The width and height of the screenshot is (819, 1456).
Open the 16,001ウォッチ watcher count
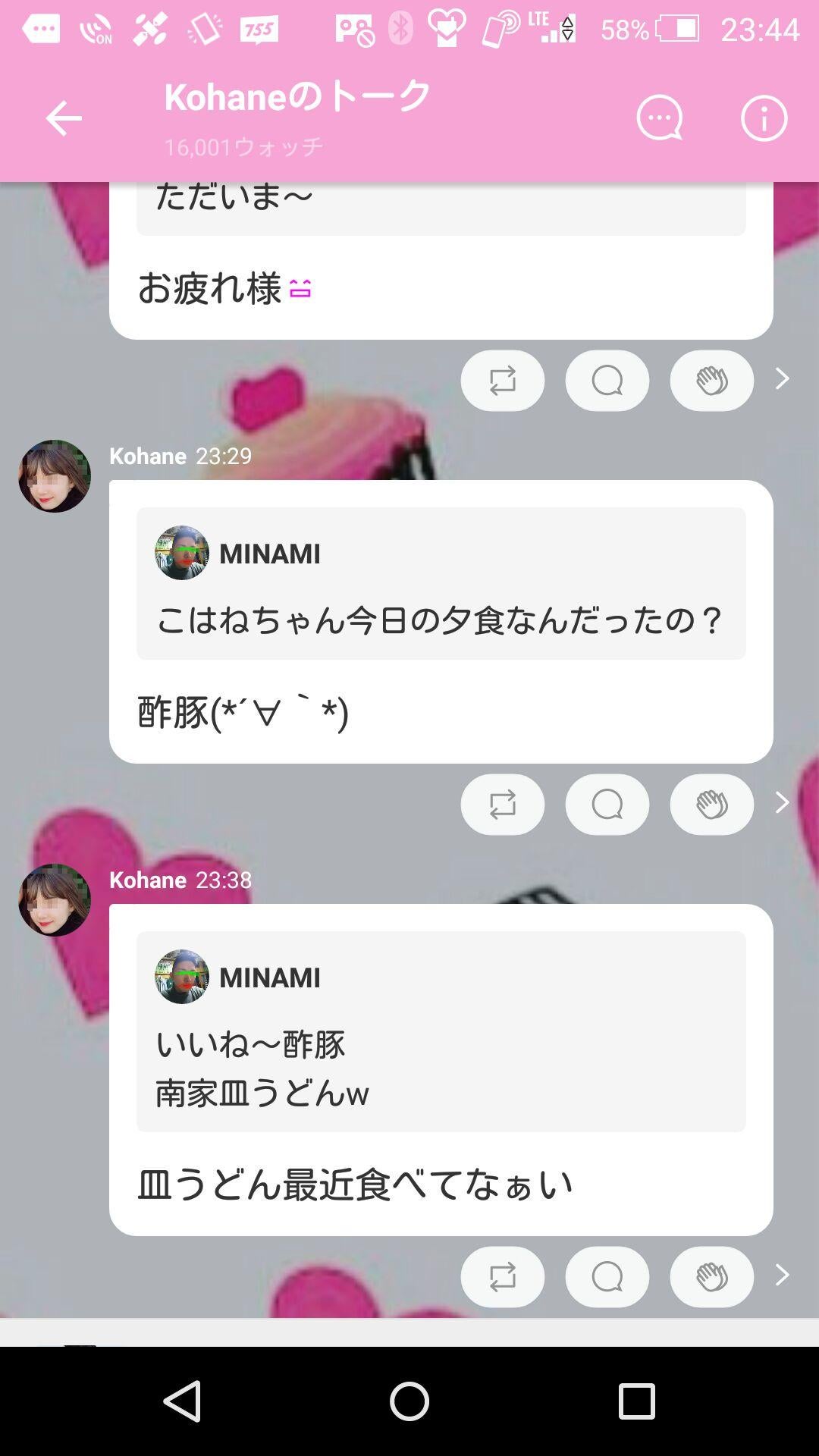244,147
